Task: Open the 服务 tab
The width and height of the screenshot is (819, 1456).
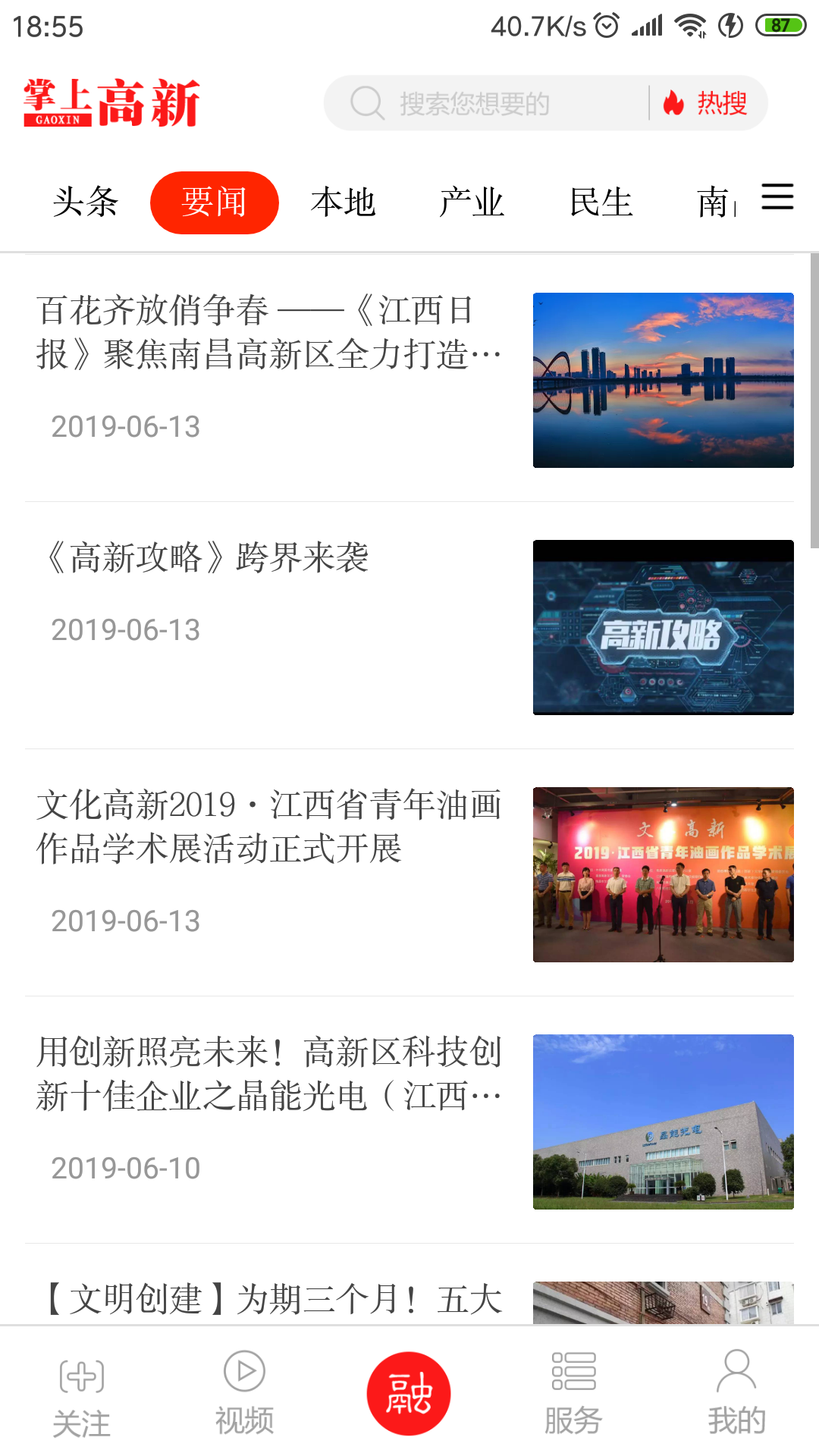Action: coord(573,1394)
